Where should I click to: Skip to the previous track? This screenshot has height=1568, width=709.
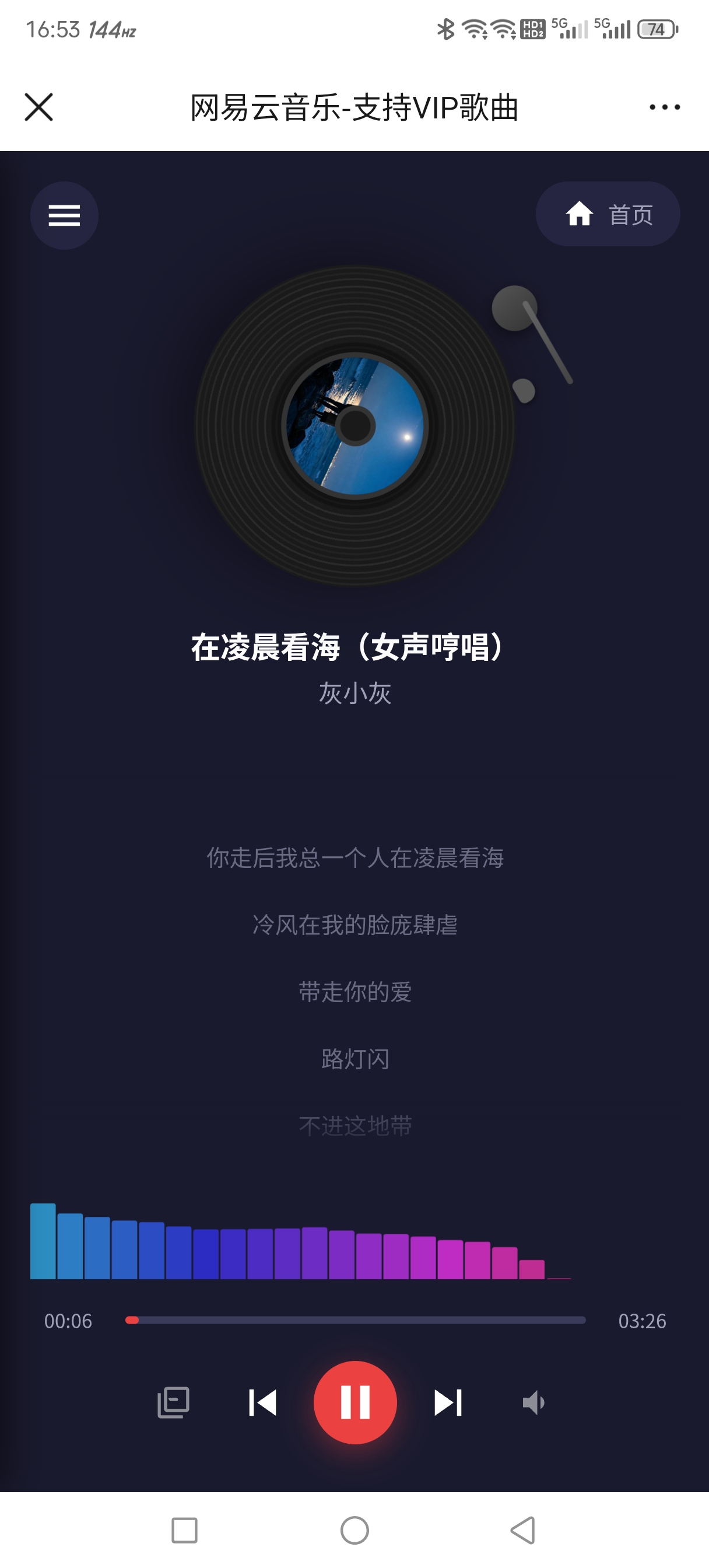263,1402
